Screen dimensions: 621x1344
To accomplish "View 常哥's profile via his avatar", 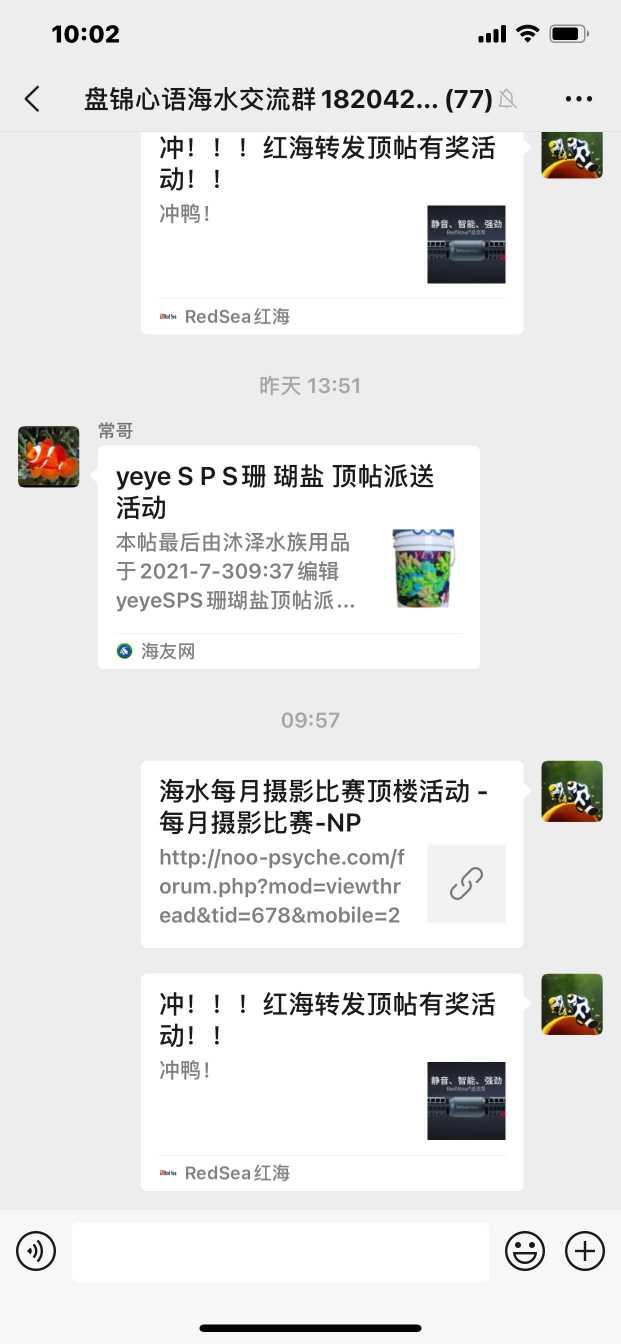I will click(x=48, y=456).
